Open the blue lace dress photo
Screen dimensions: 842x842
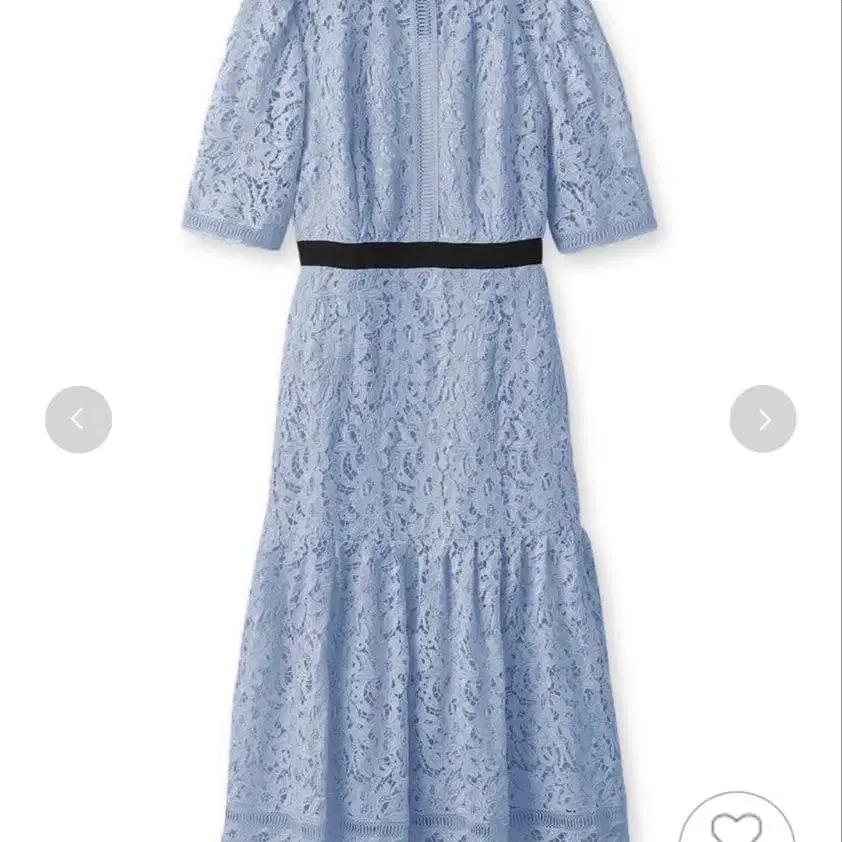pos(420,450)
